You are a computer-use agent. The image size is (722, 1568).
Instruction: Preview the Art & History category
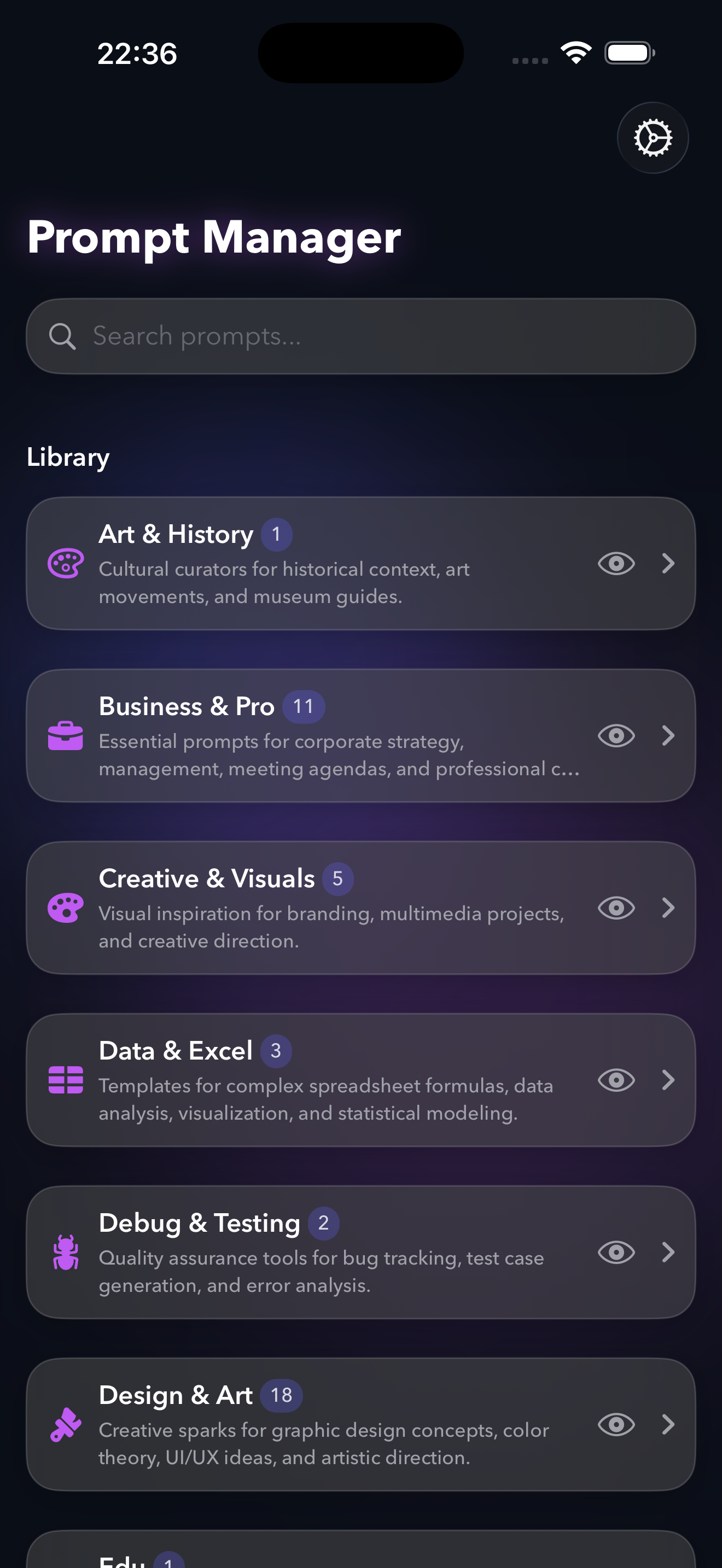(616, 564)
